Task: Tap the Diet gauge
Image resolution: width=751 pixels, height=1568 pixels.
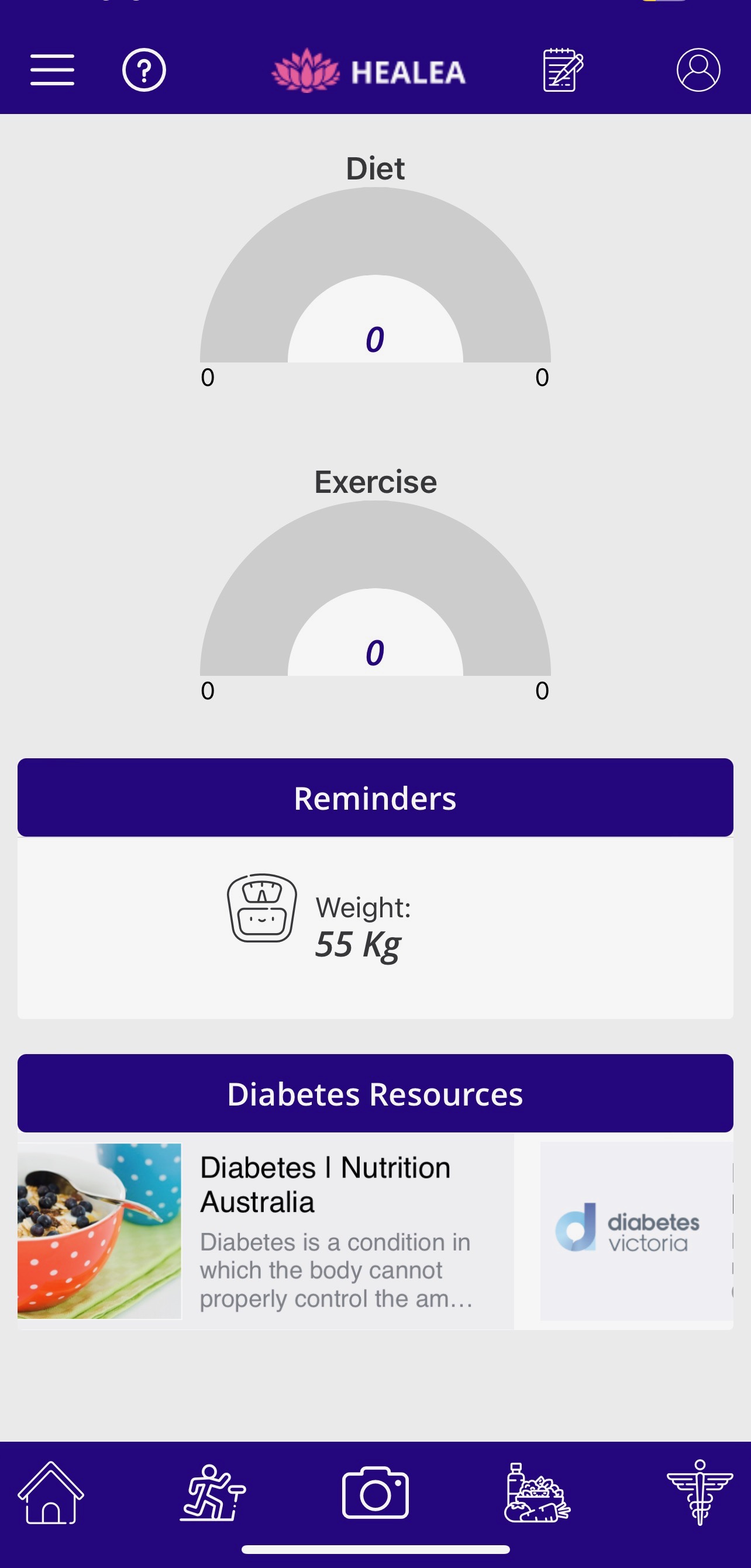Action: (x=375, y=286)
